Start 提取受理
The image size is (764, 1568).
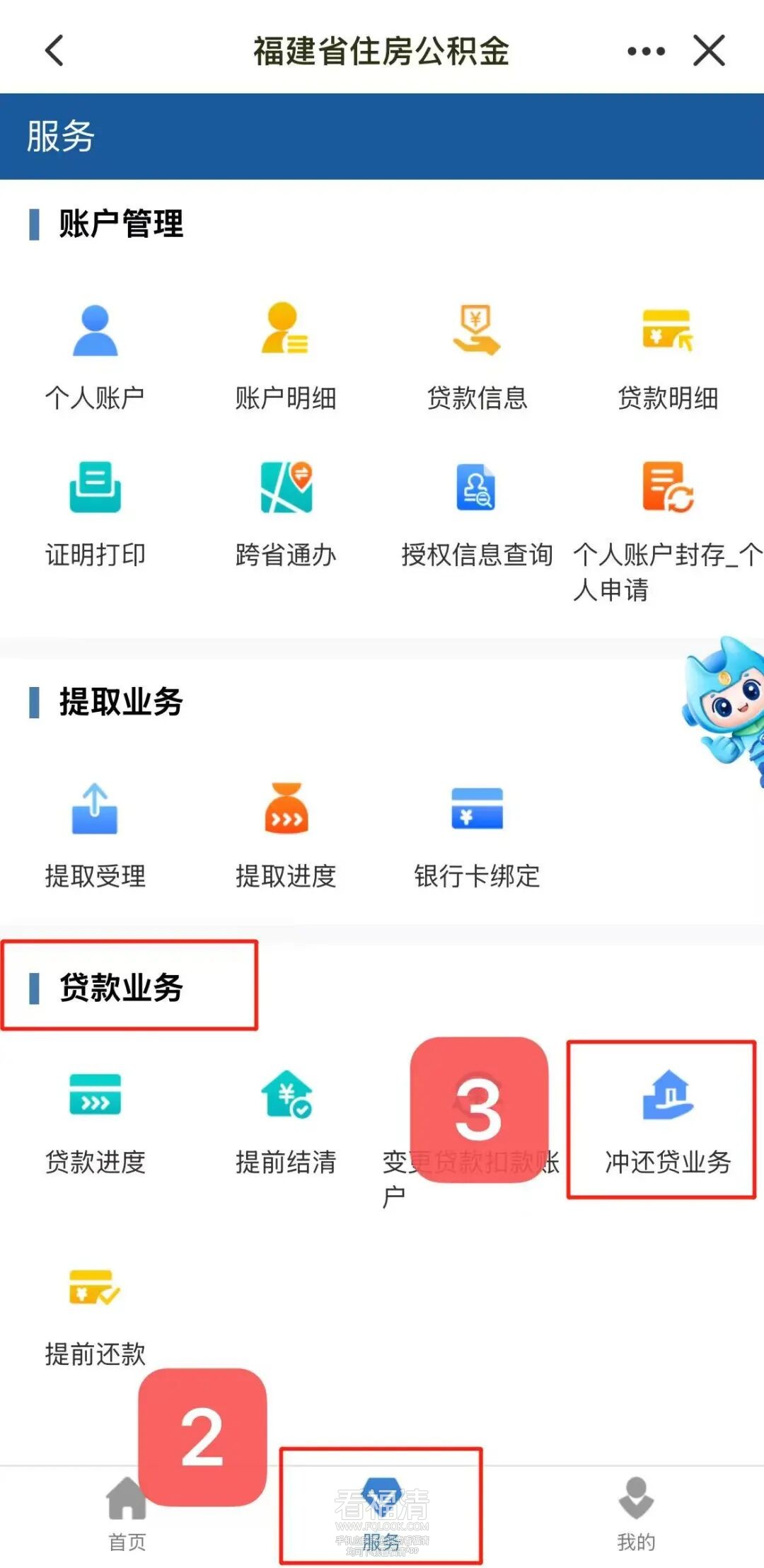pos(95,835)
